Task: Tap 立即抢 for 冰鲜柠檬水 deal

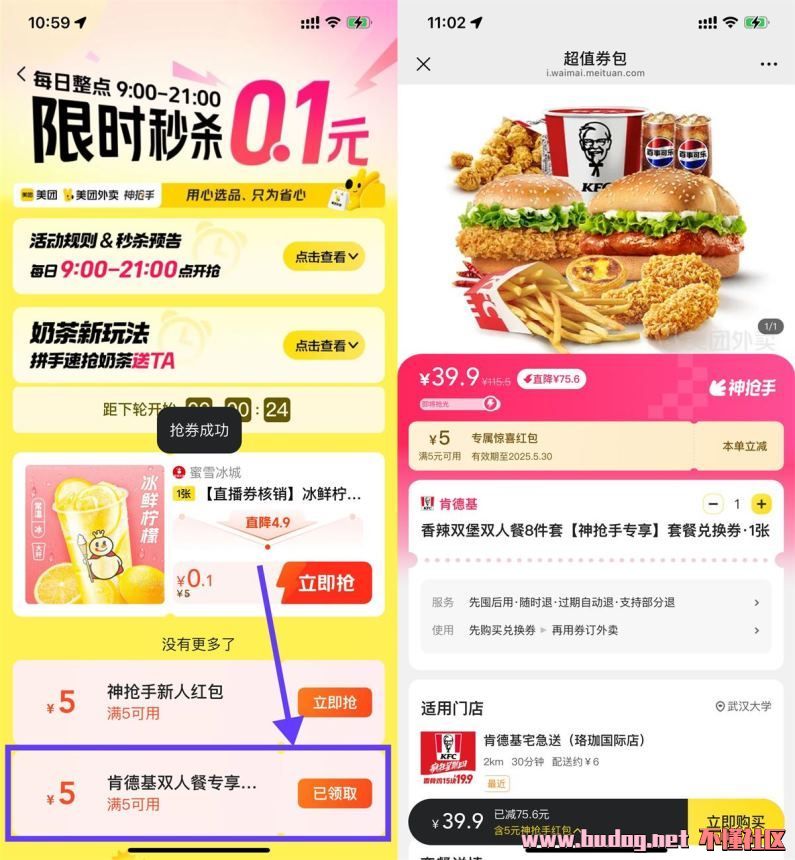Action: point(325,584)
